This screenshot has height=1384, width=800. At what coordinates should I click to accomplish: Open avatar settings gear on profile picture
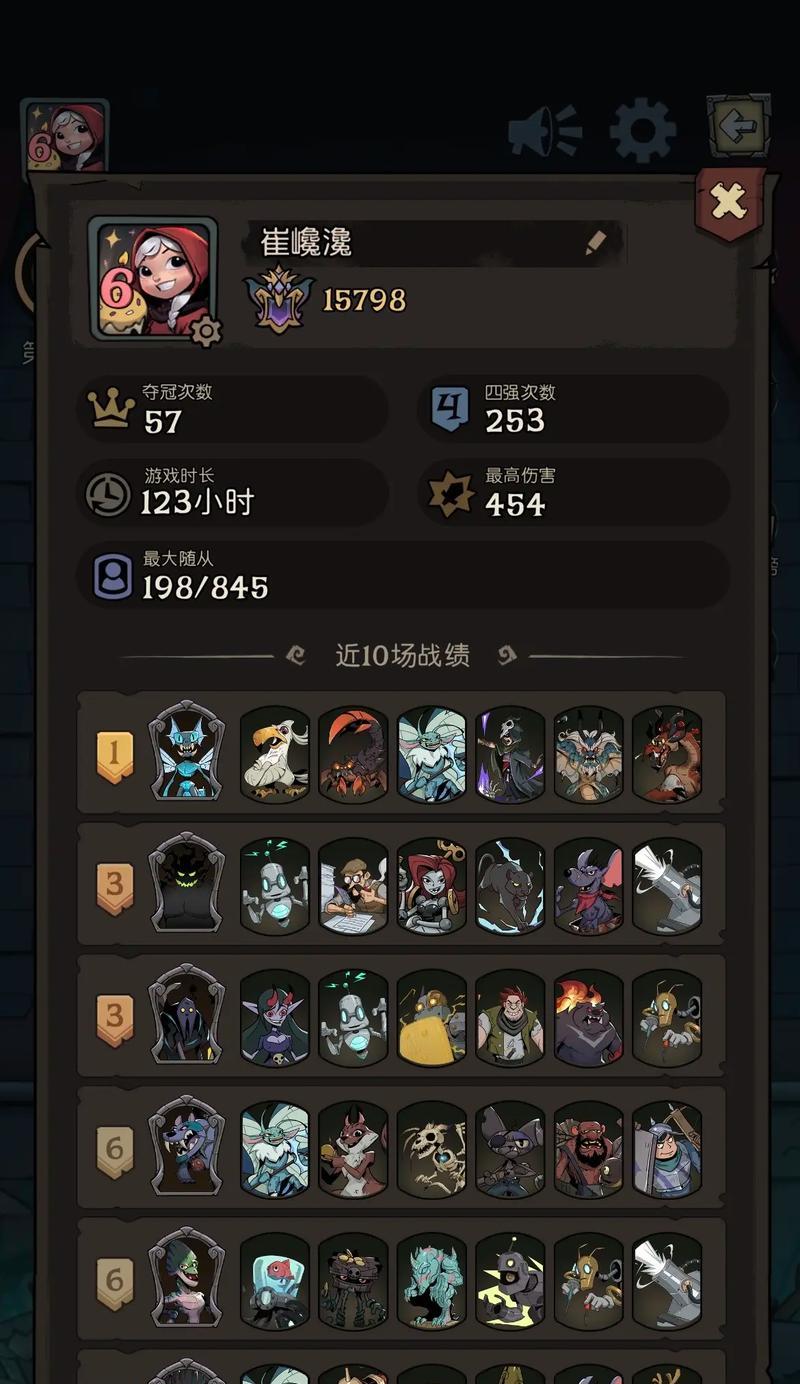(206, 330)
